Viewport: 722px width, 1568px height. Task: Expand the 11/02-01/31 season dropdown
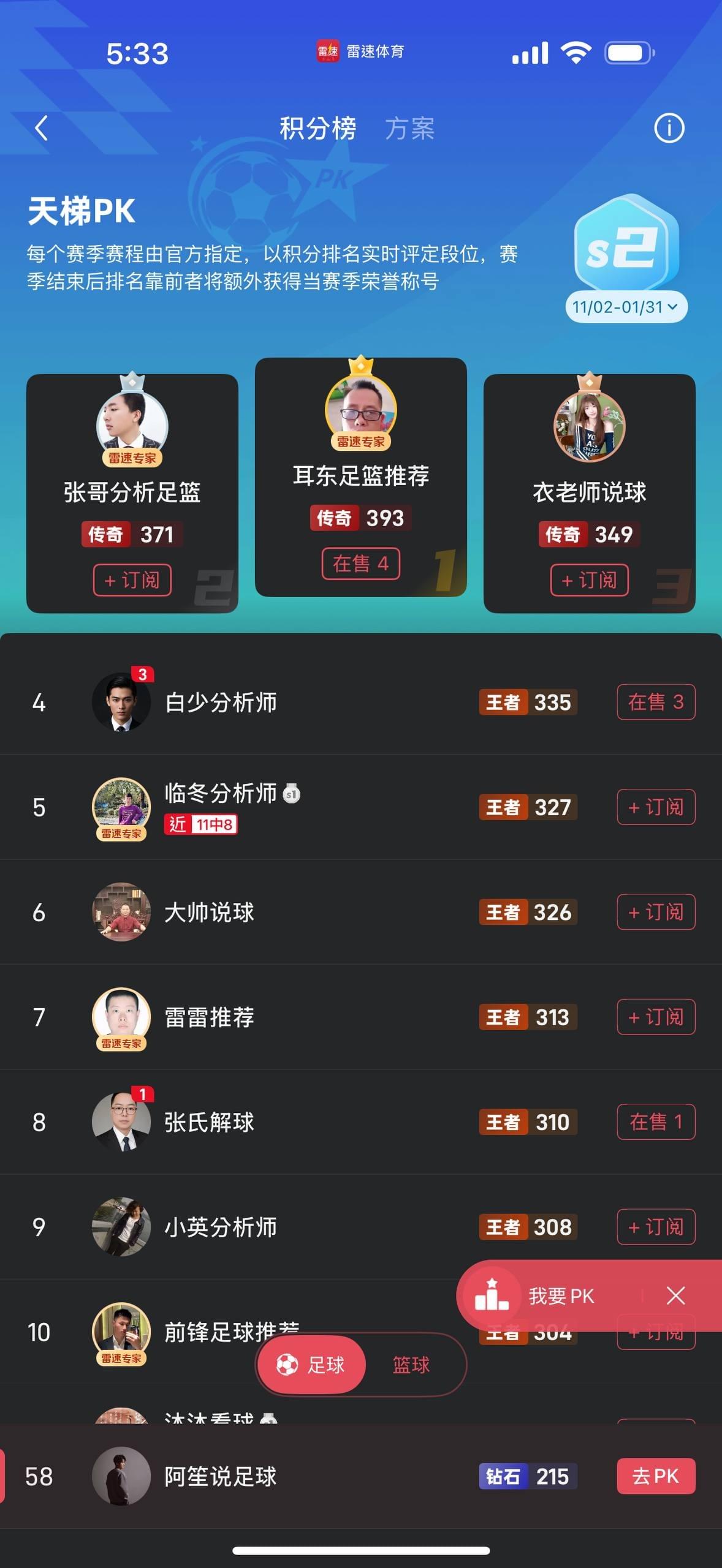pyautogui.click(x=626, y=307)
